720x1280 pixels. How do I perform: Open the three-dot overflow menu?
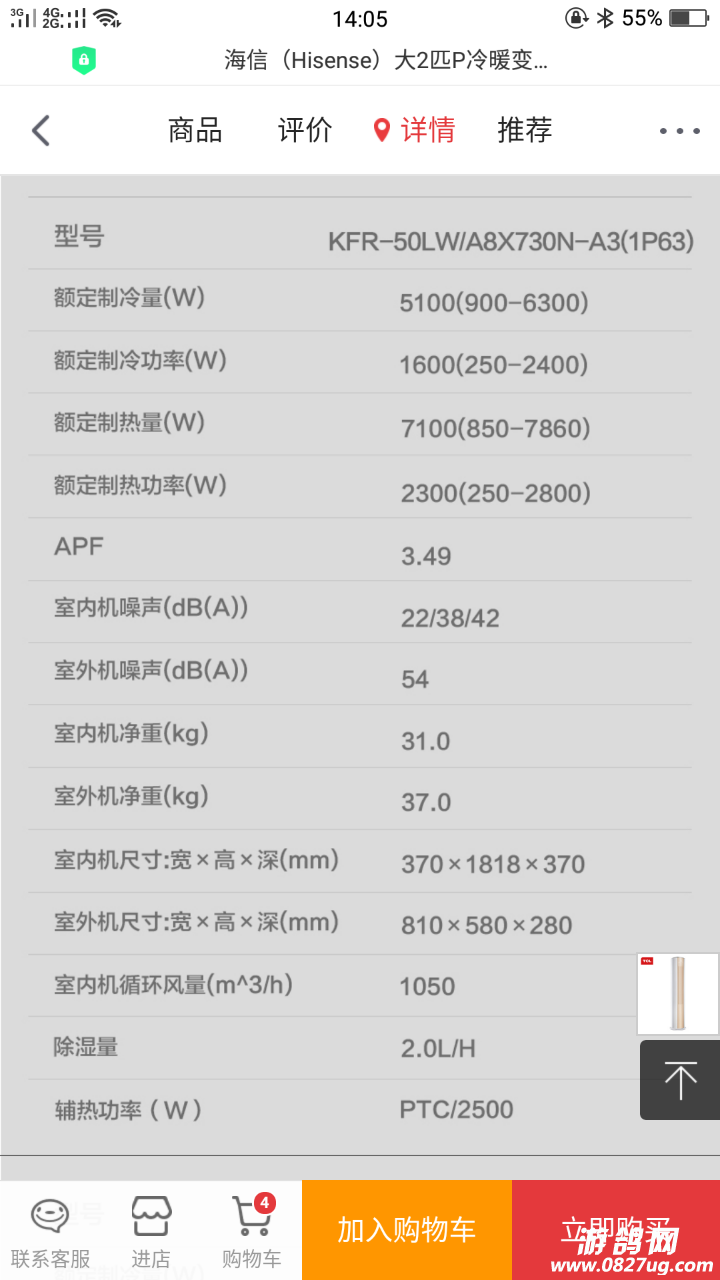[x=680, y=130]
